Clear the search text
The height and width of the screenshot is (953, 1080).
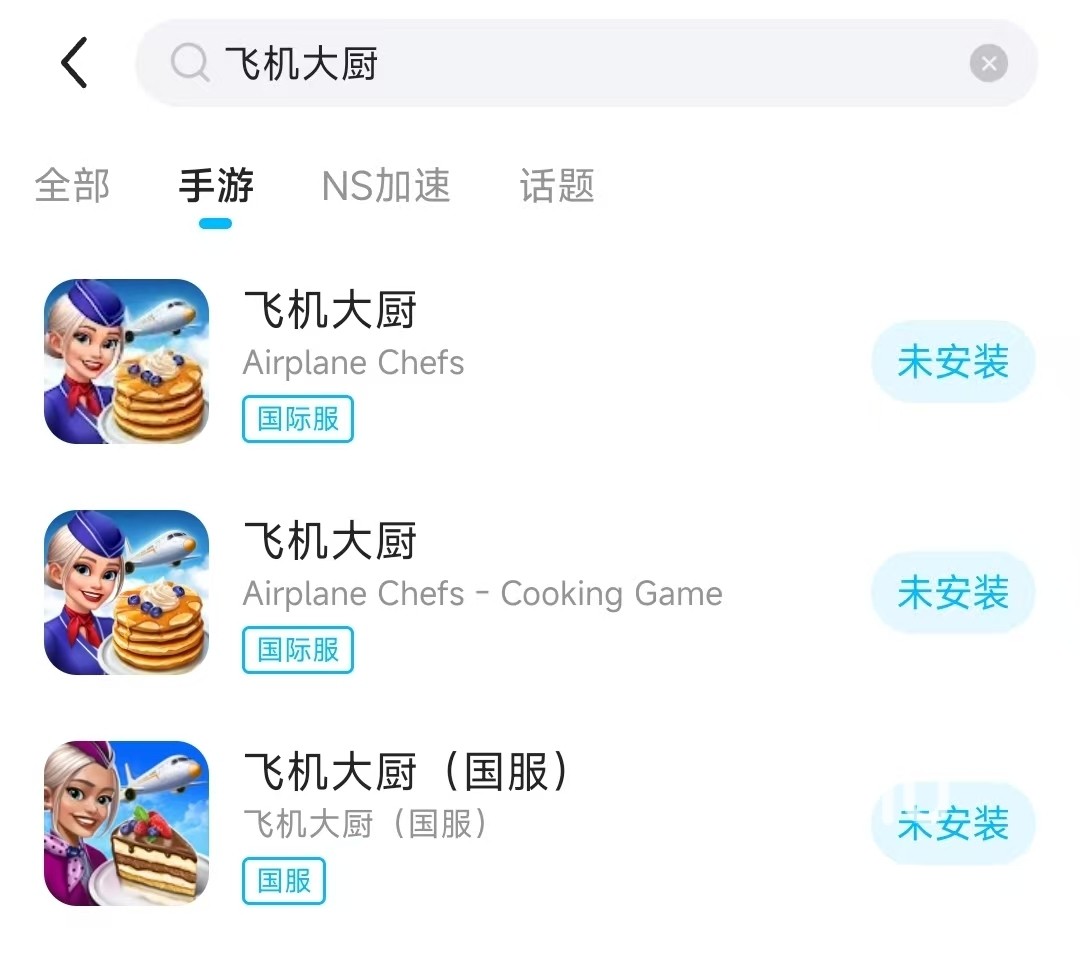click(988, 65)
